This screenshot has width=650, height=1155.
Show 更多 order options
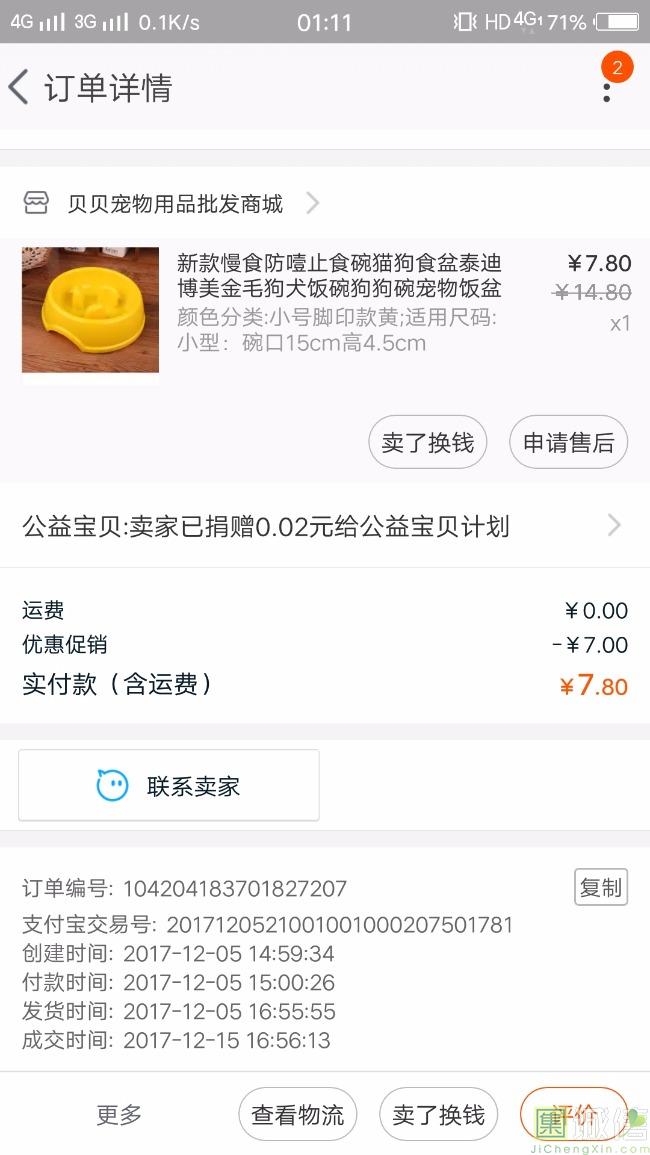[x=119, y=1114]
